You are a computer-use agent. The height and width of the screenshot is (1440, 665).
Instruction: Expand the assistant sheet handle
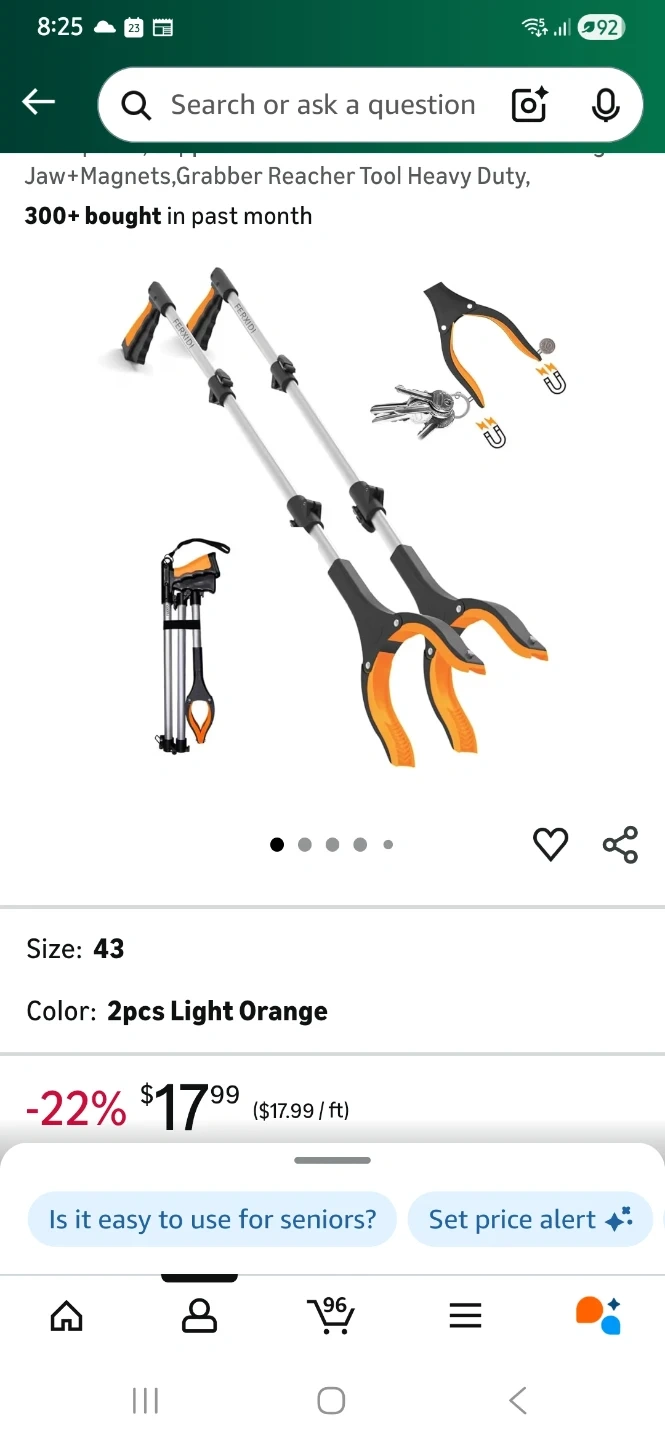click(332, 1160)
